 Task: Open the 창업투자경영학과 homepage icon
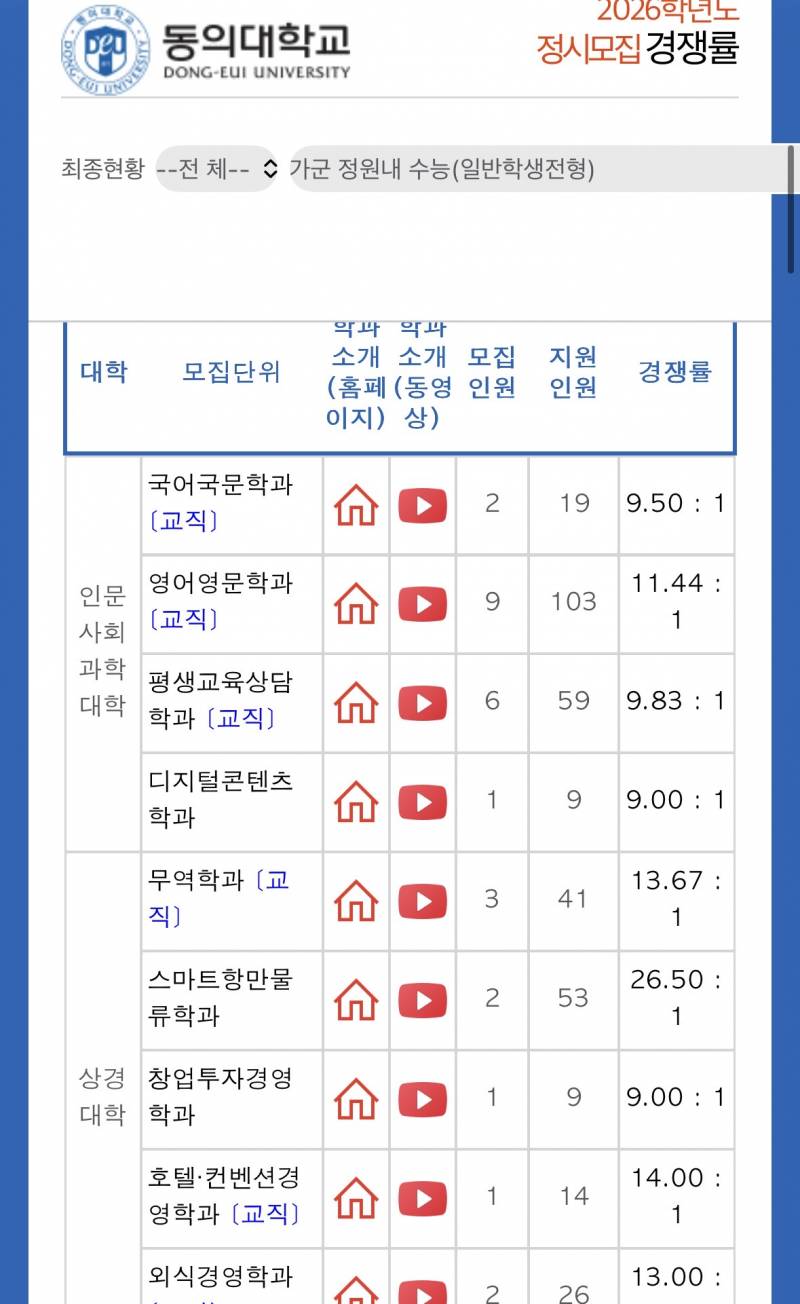point(355,1097)
